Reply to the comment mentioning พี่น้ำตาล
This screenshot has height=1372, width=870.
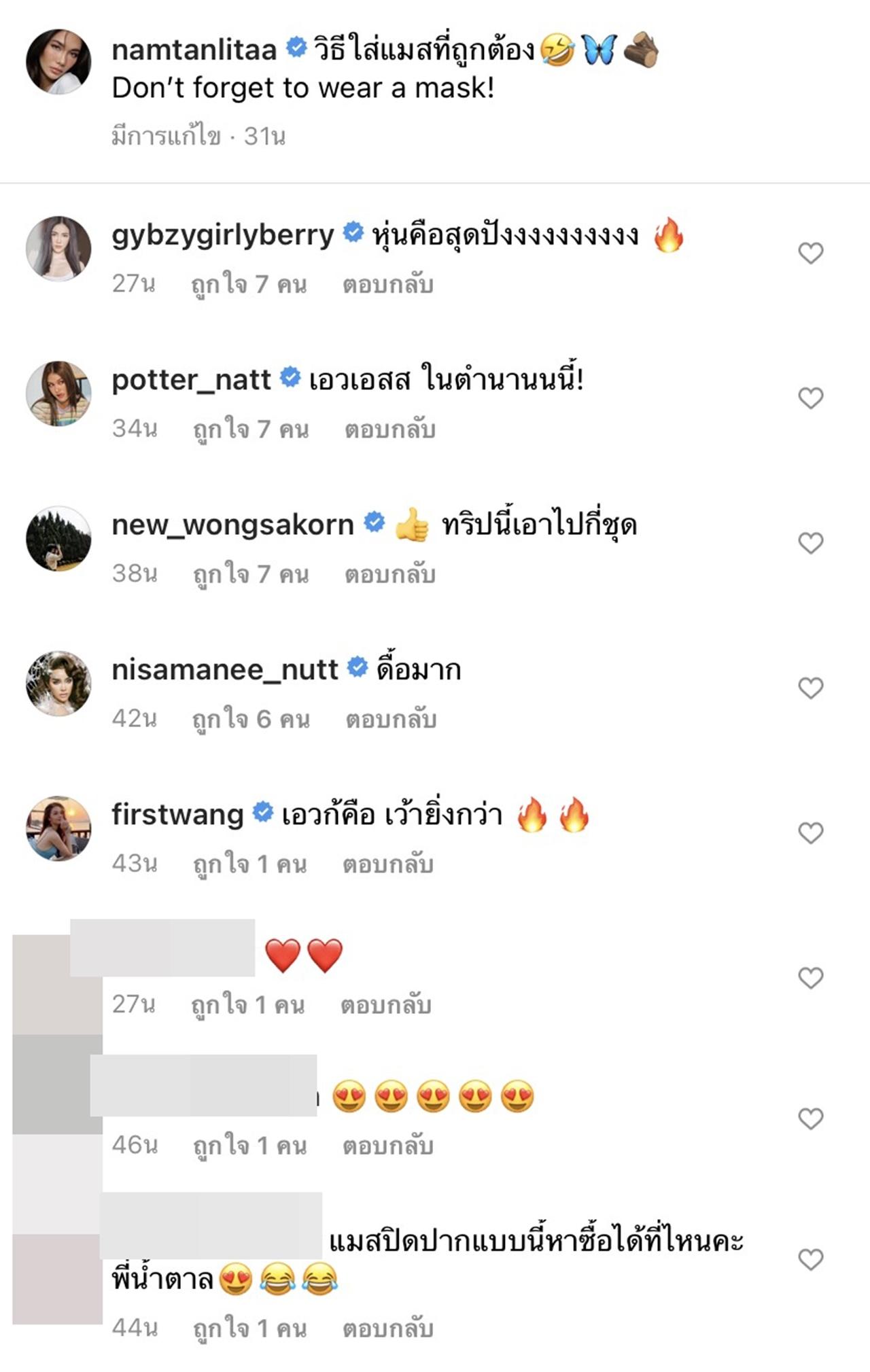pos(387,1328)
